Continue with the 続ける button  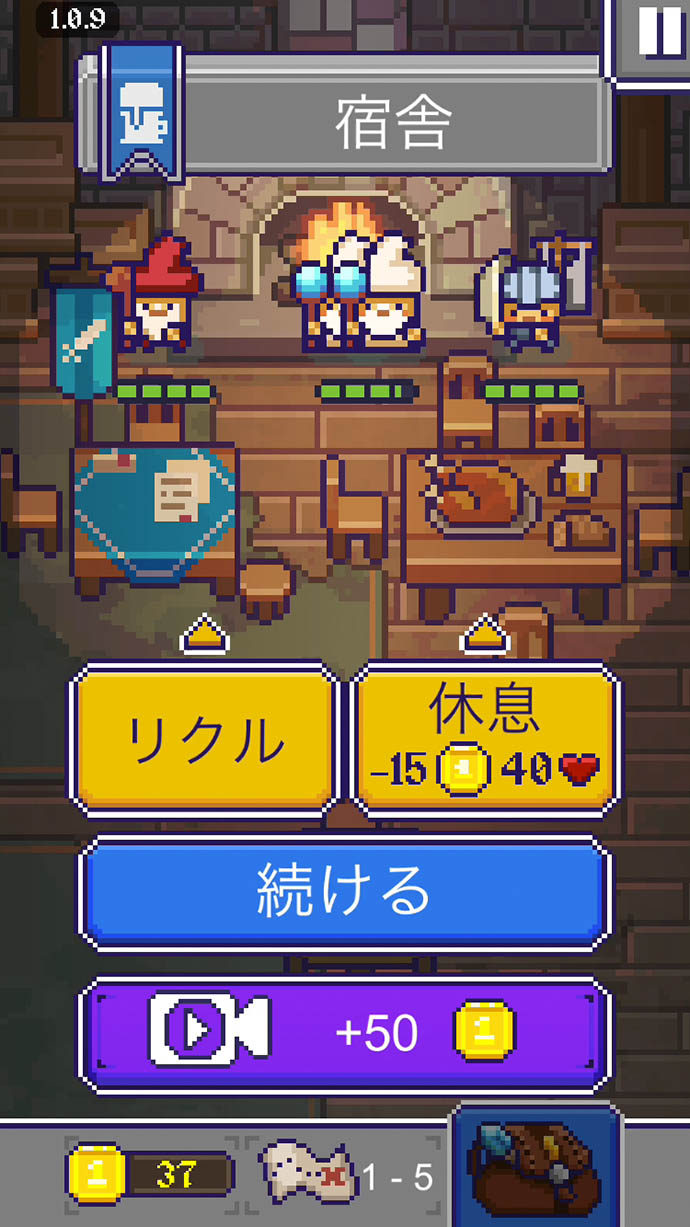344,890
